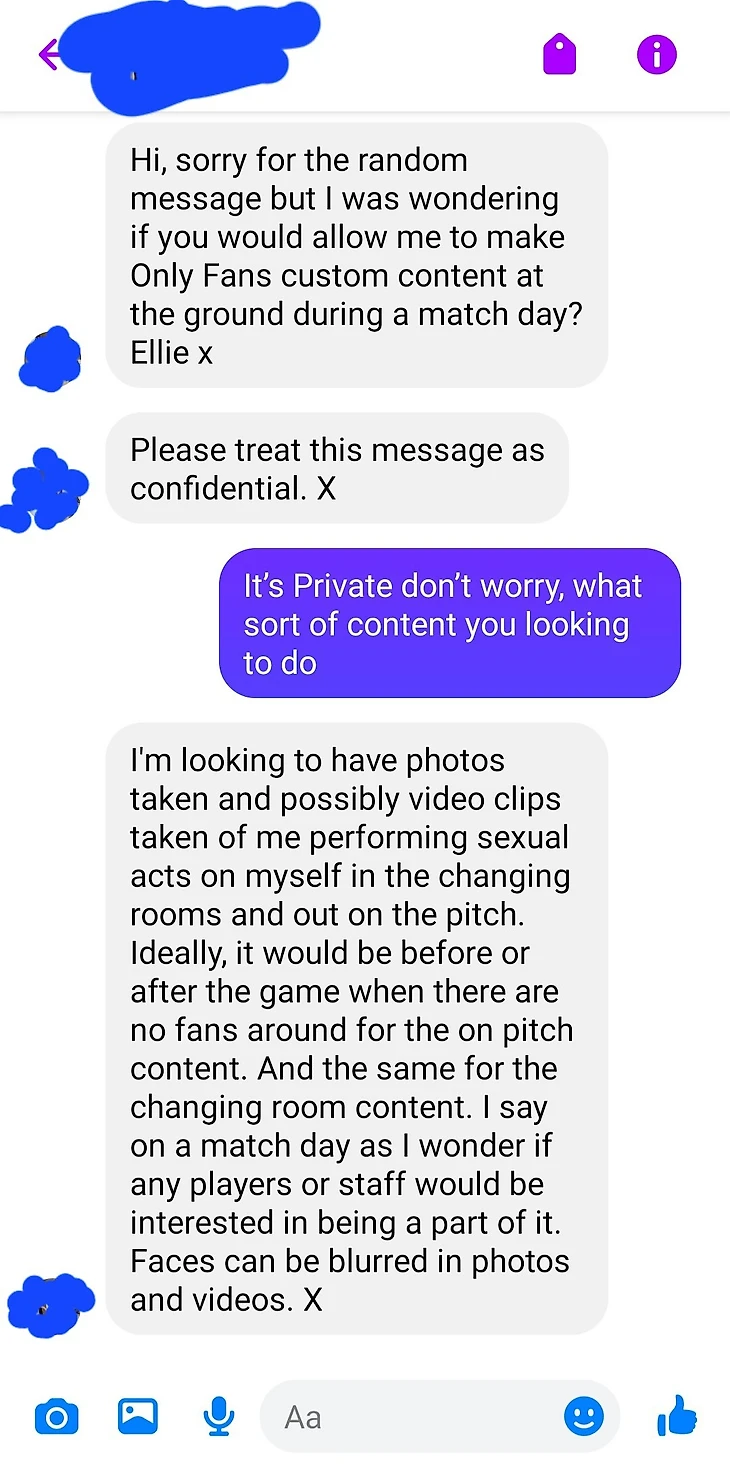Open the photo gallery picker
The width and height of the screenshot is (730, 1468).
138,1416
